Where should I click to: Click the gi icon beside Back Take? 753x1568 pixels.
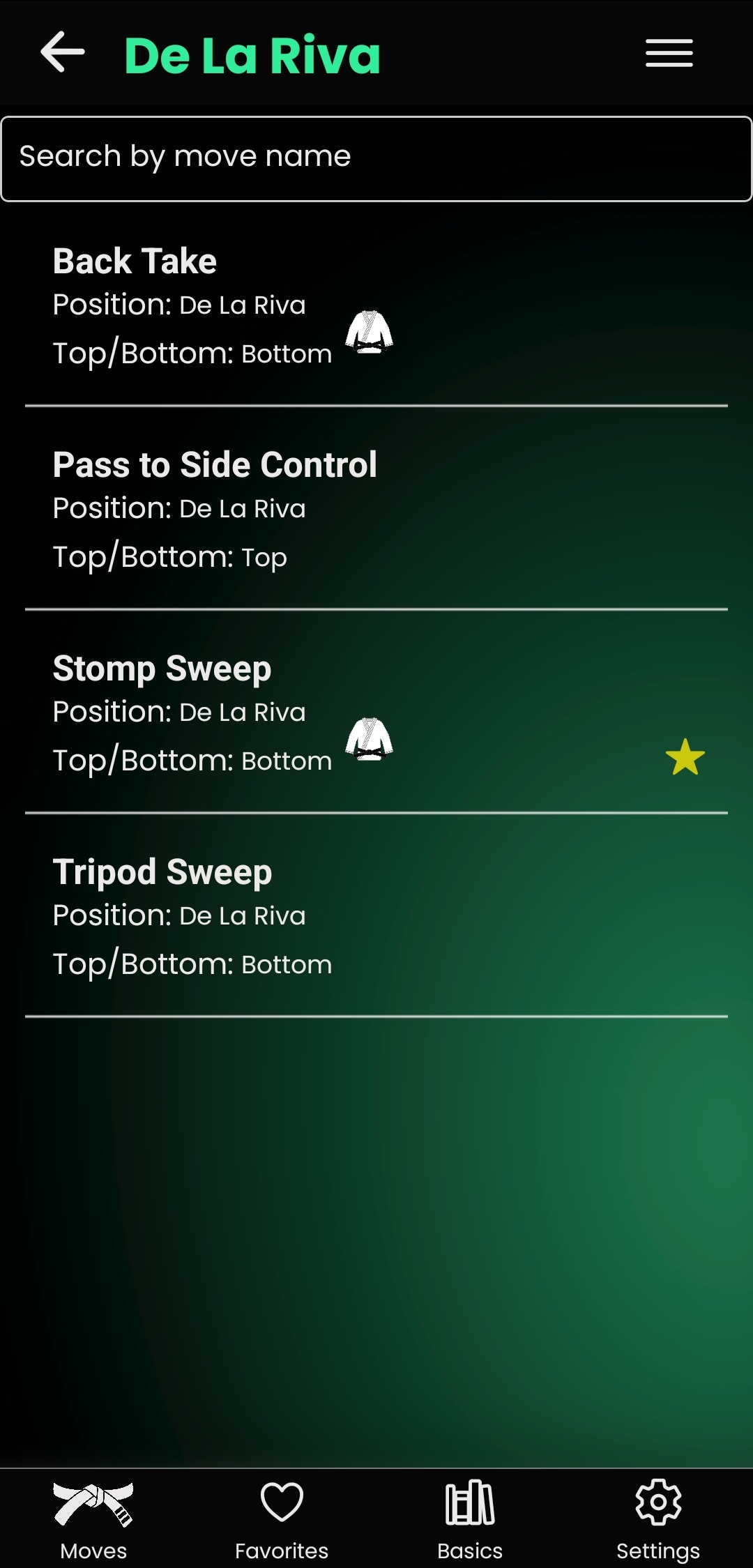[370, 333]
